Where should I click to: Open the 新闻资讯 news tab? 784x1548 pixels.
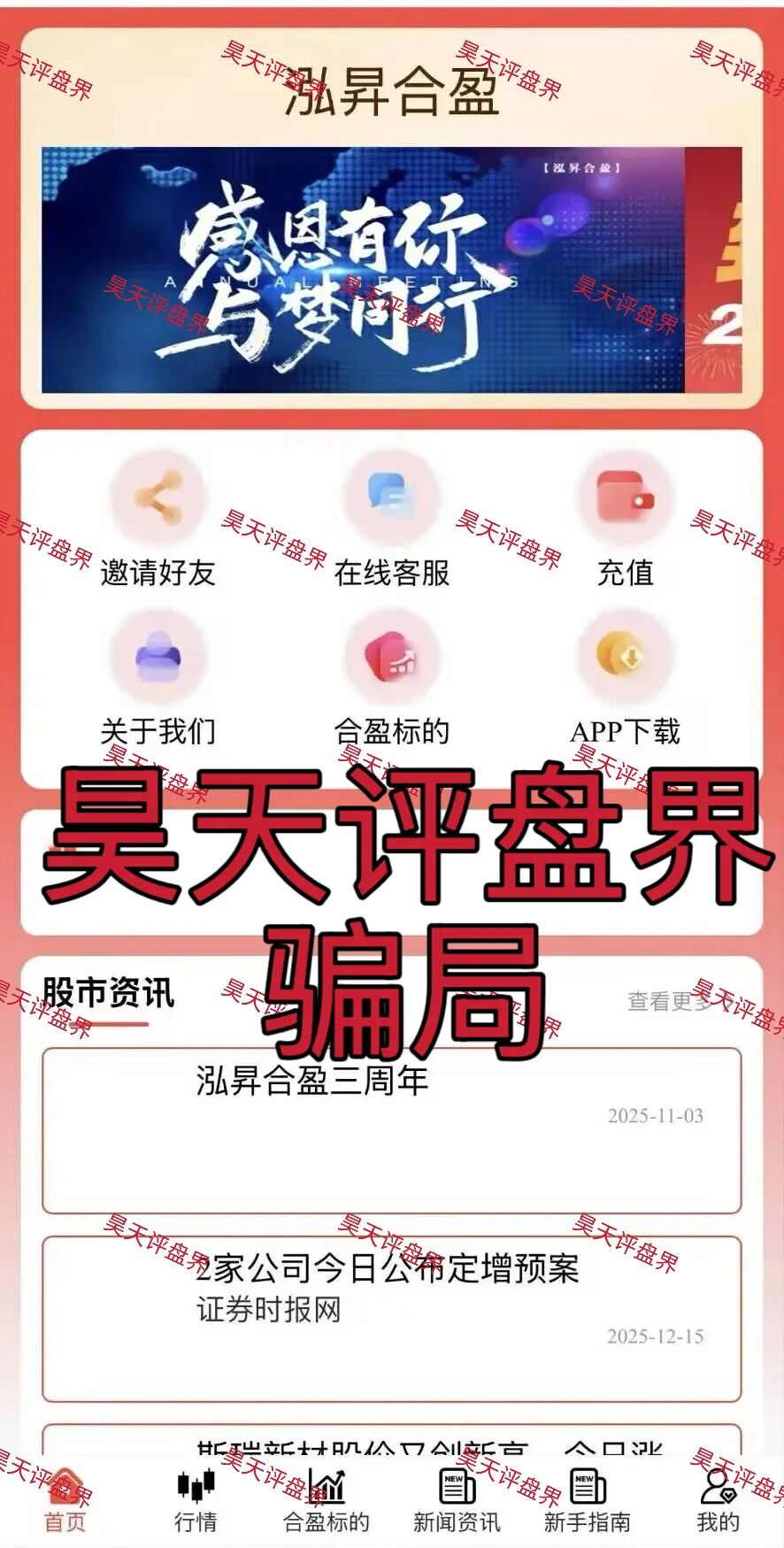(457, 1500)
